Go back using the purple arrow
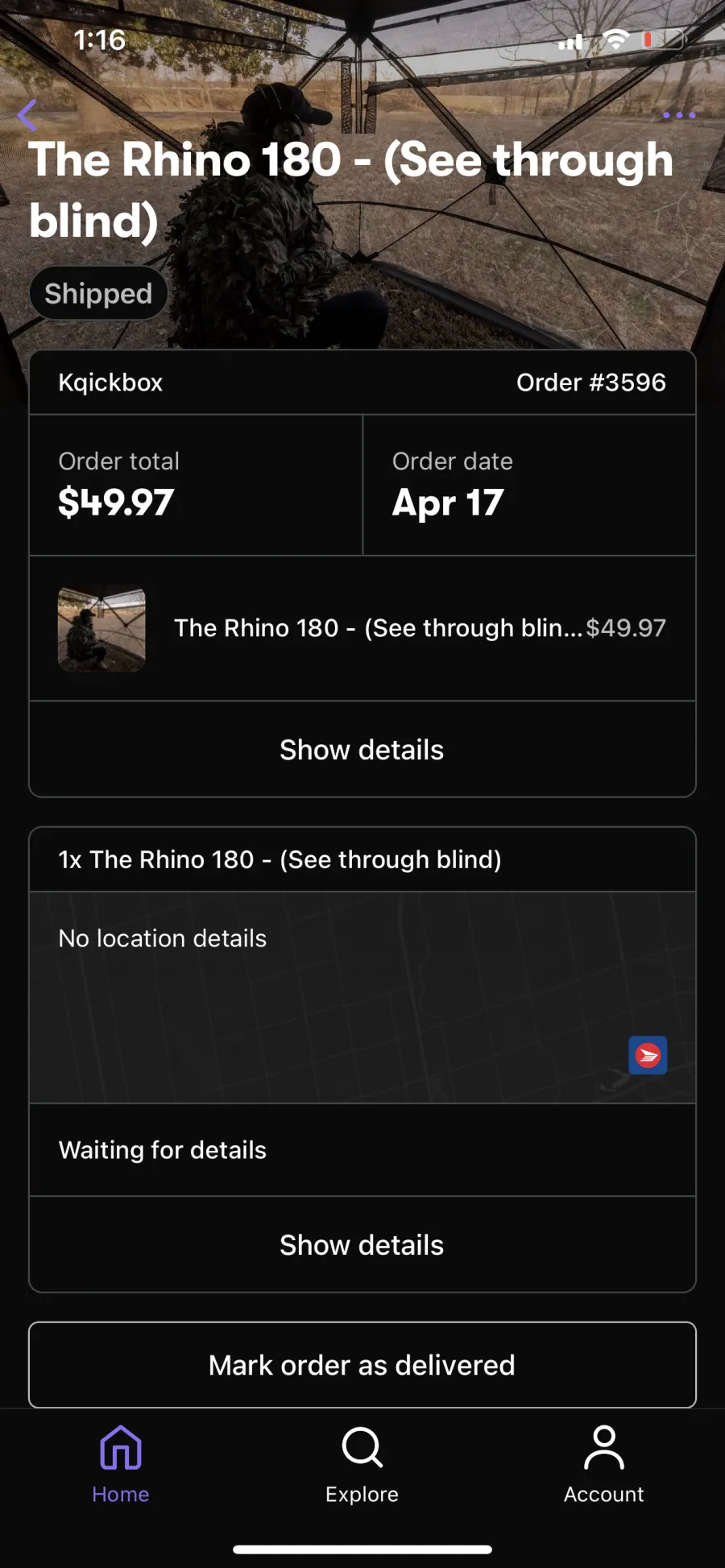The image size is (725, 1568). click(27, 115)
